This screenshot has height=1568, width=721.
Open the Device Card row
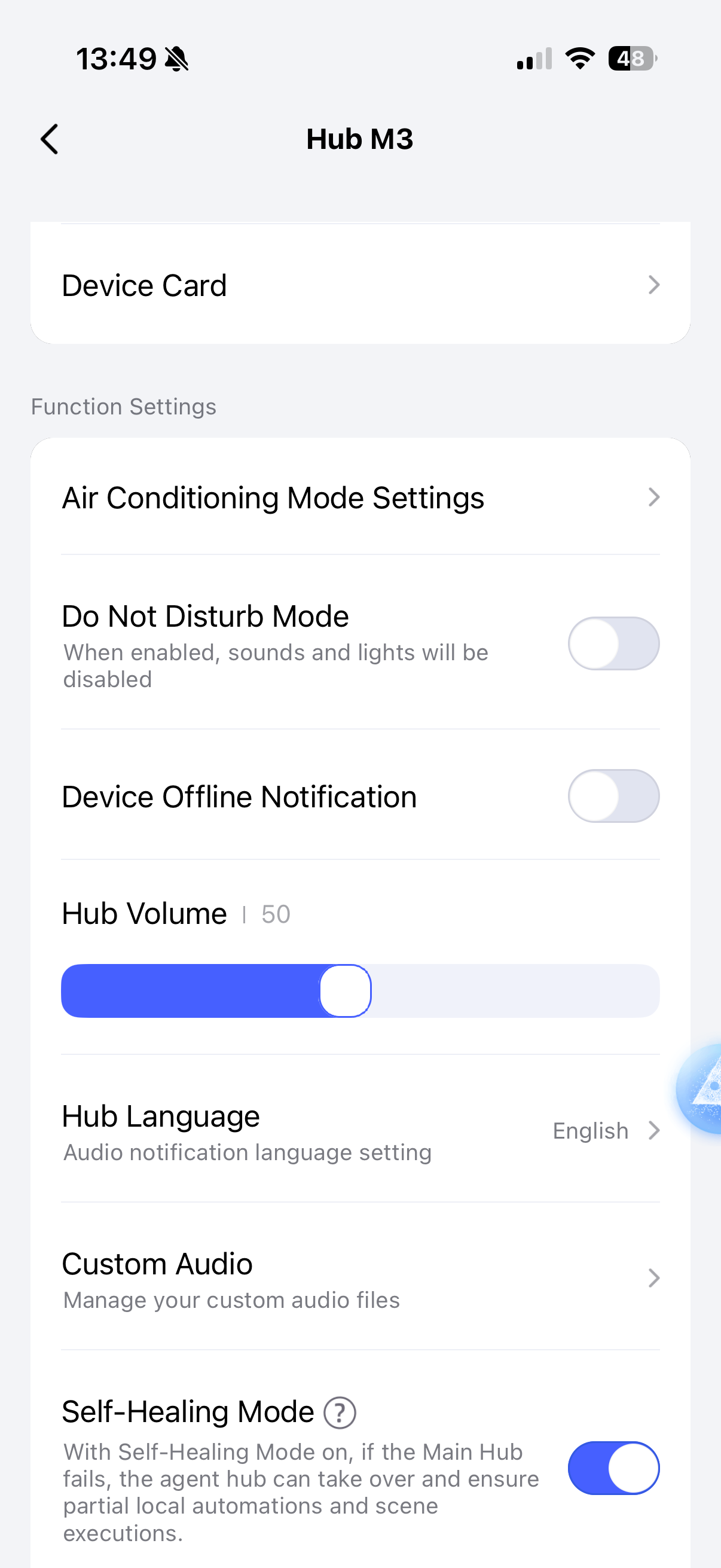[x=360, y=285]
